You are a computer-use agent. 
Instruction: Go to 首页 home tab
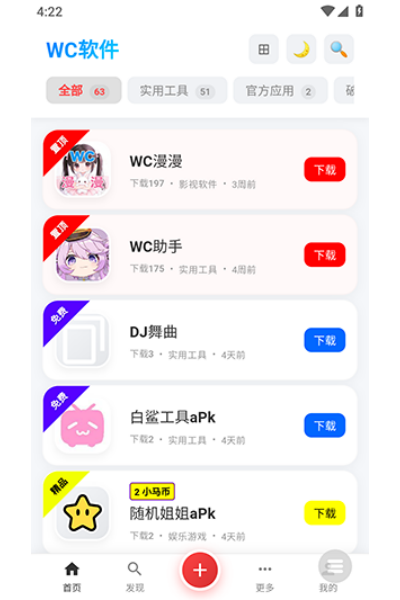[x=72, y=576]
